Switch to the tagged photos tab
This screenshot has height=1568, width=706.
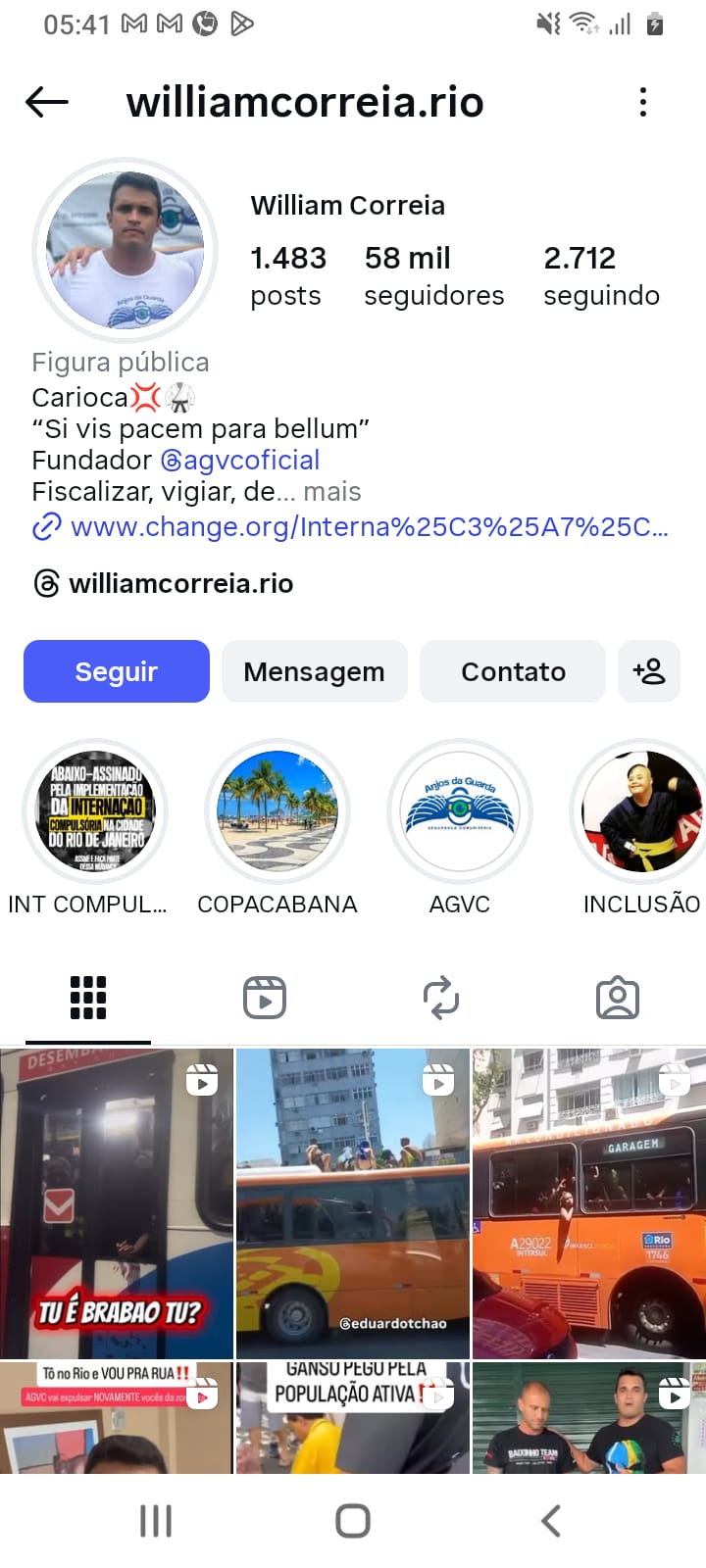pyautogui.click(x=618, y=999)
